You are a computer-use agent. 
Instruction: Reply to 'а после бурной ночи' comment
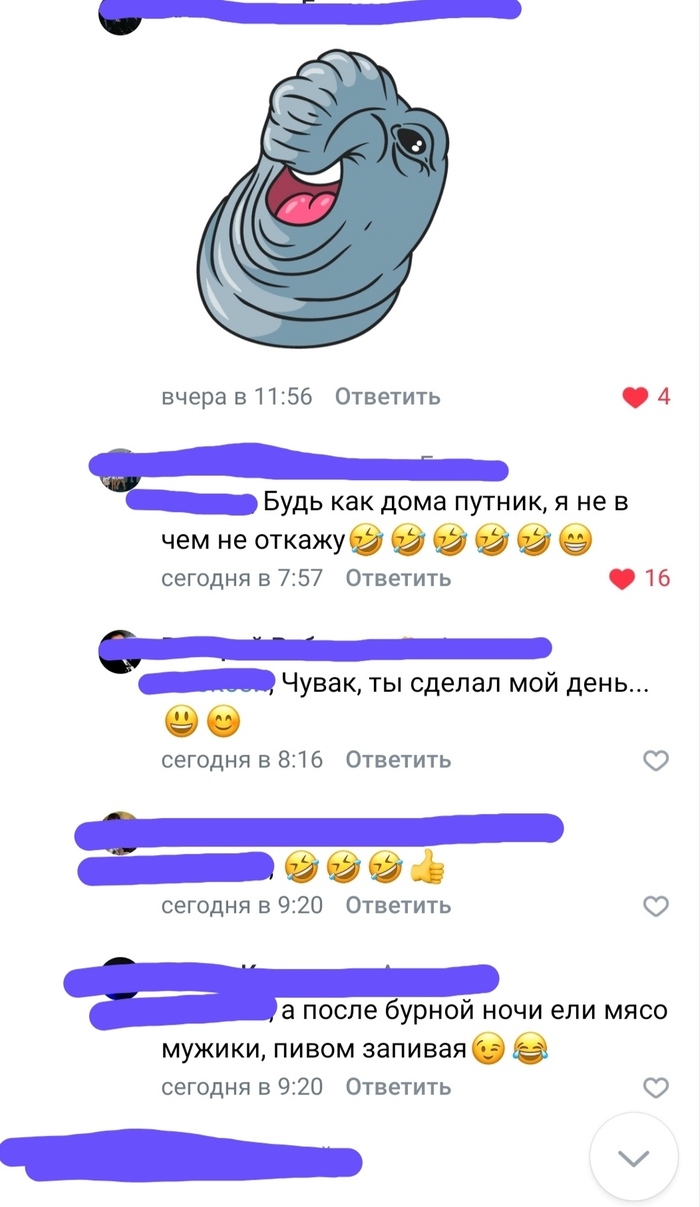pos(398,1087)
